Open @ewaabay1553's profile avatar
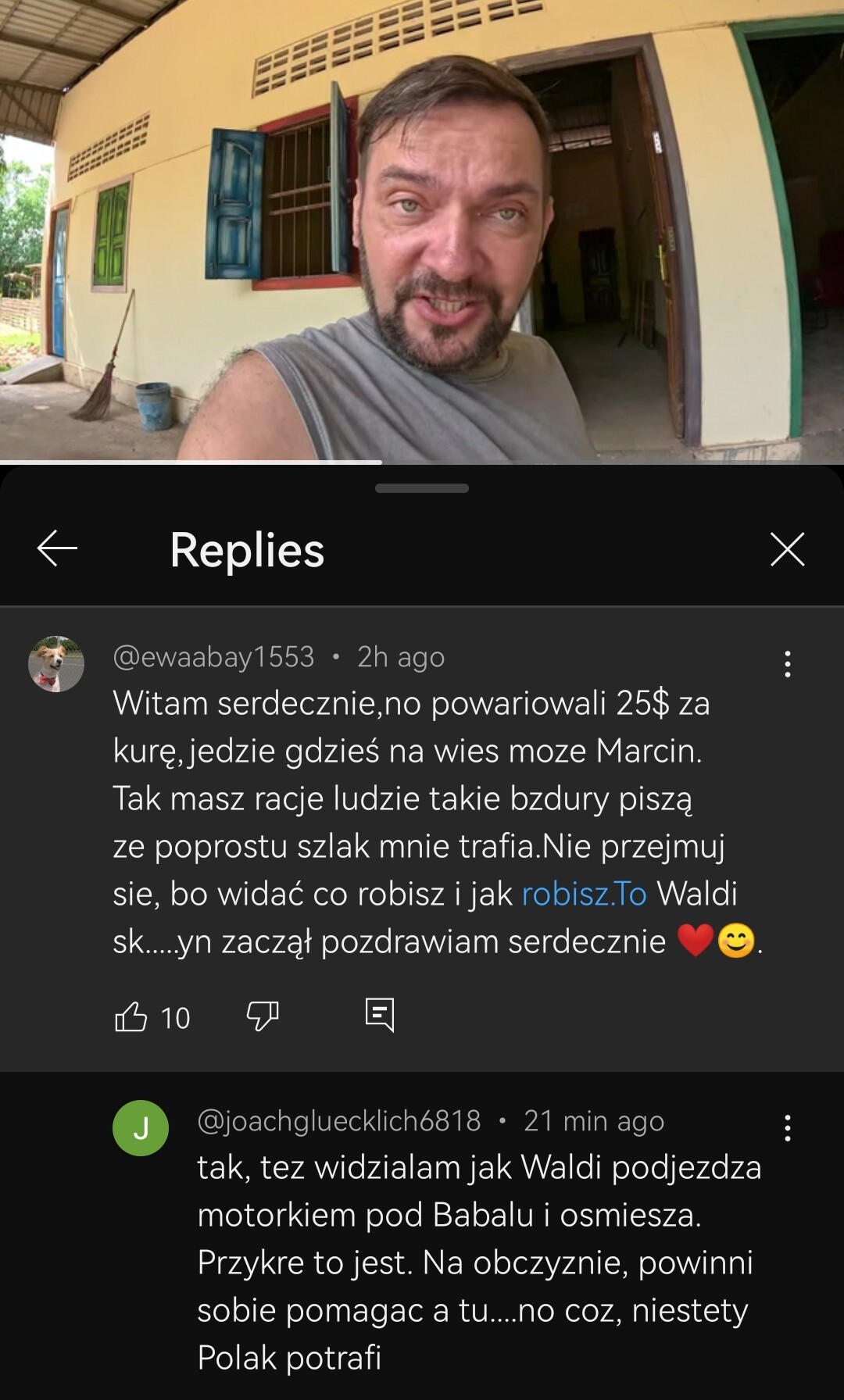This screenshot has height=1400, width=844. (x=56, y=664)
